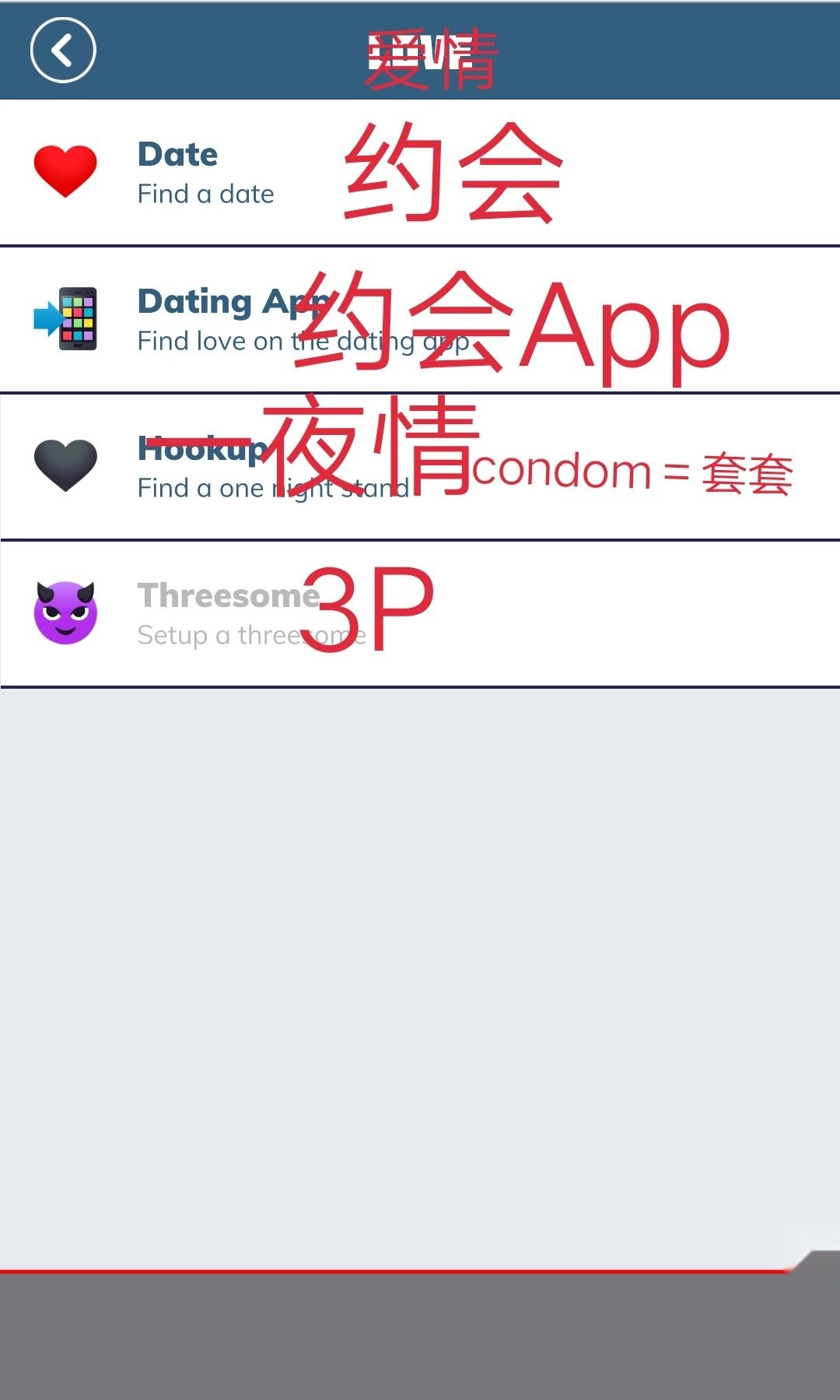Tap the 'Setup a threesome' description
The height and width of the screenshot is (1400, 840).
[x=251, y=635]
